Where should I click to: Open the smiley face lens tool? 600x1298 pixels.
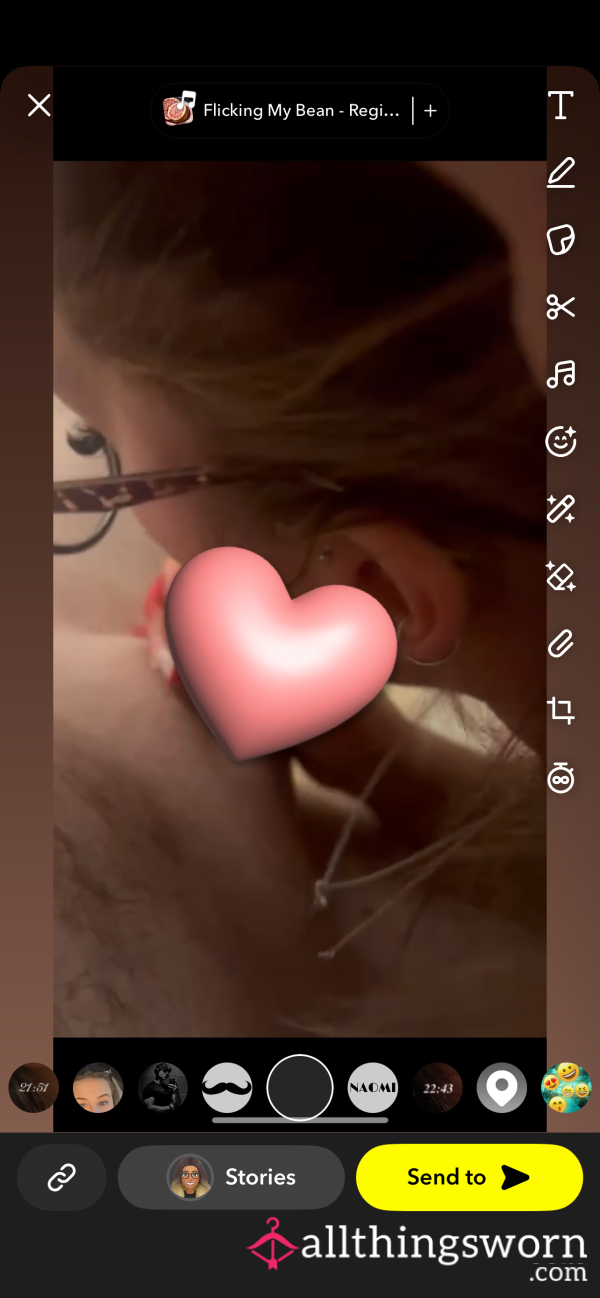coord(561,441)
